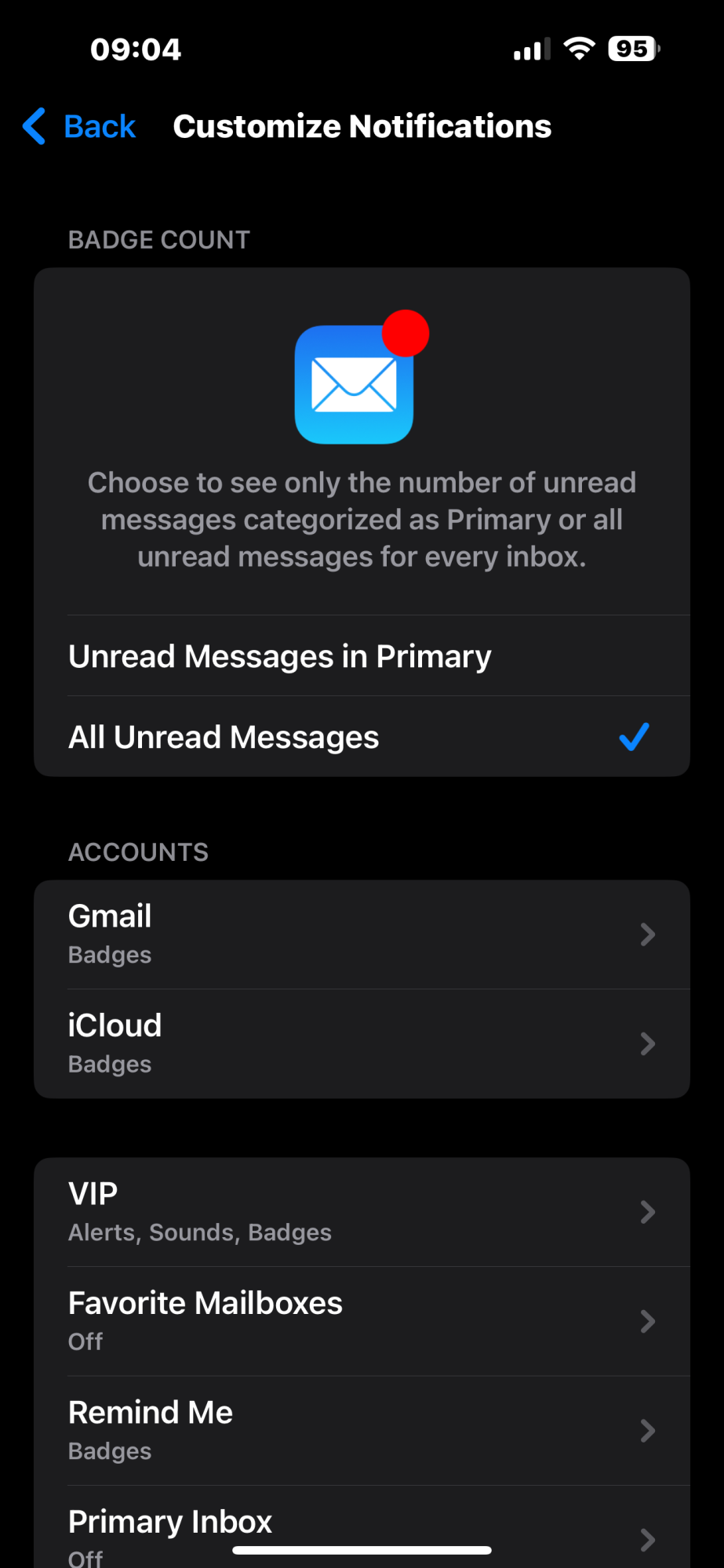This screenshot has height=1568, width=724.
Task: Open Favorite Mailboxes notifications
Action: [x=362, y=1322]
